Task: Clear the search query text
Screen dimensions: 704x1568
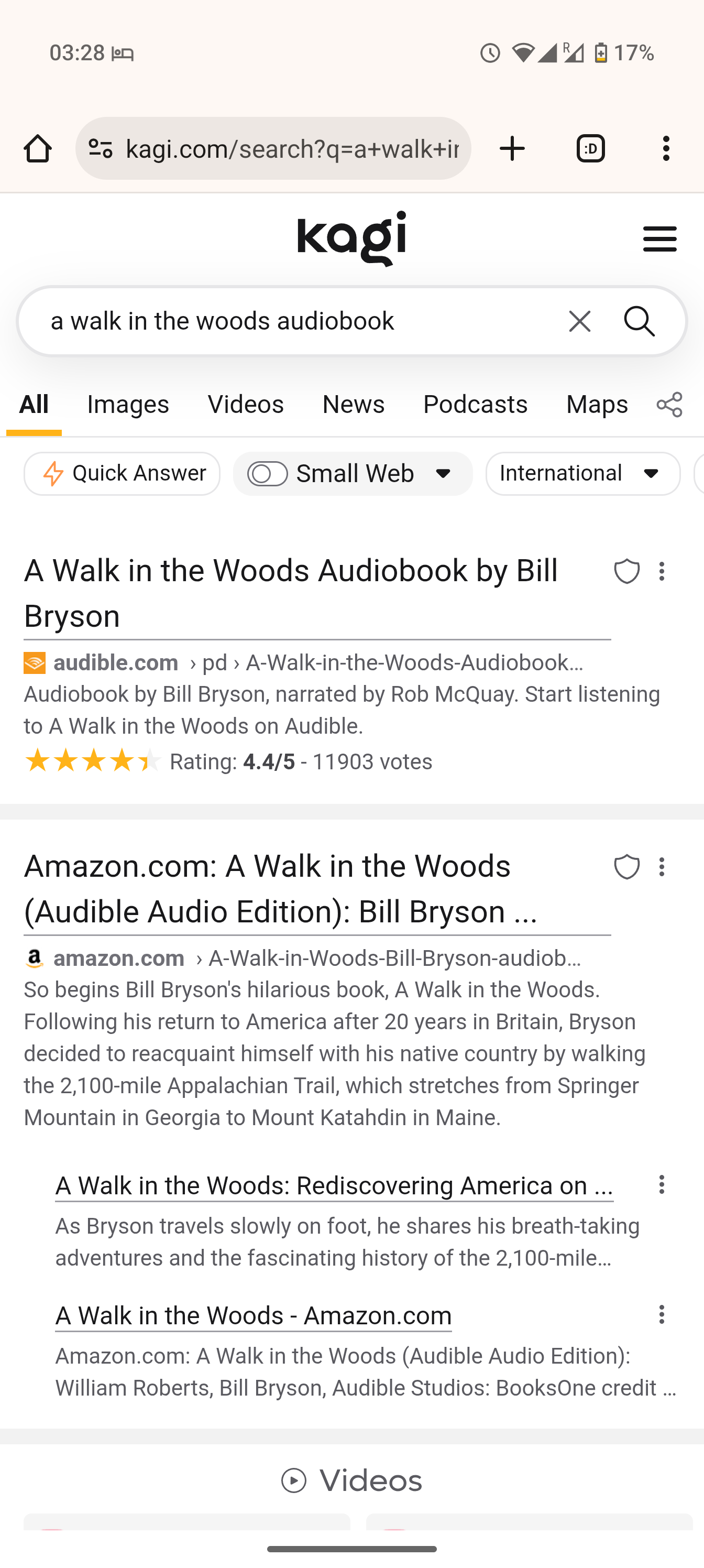Action: coord(579,321)
